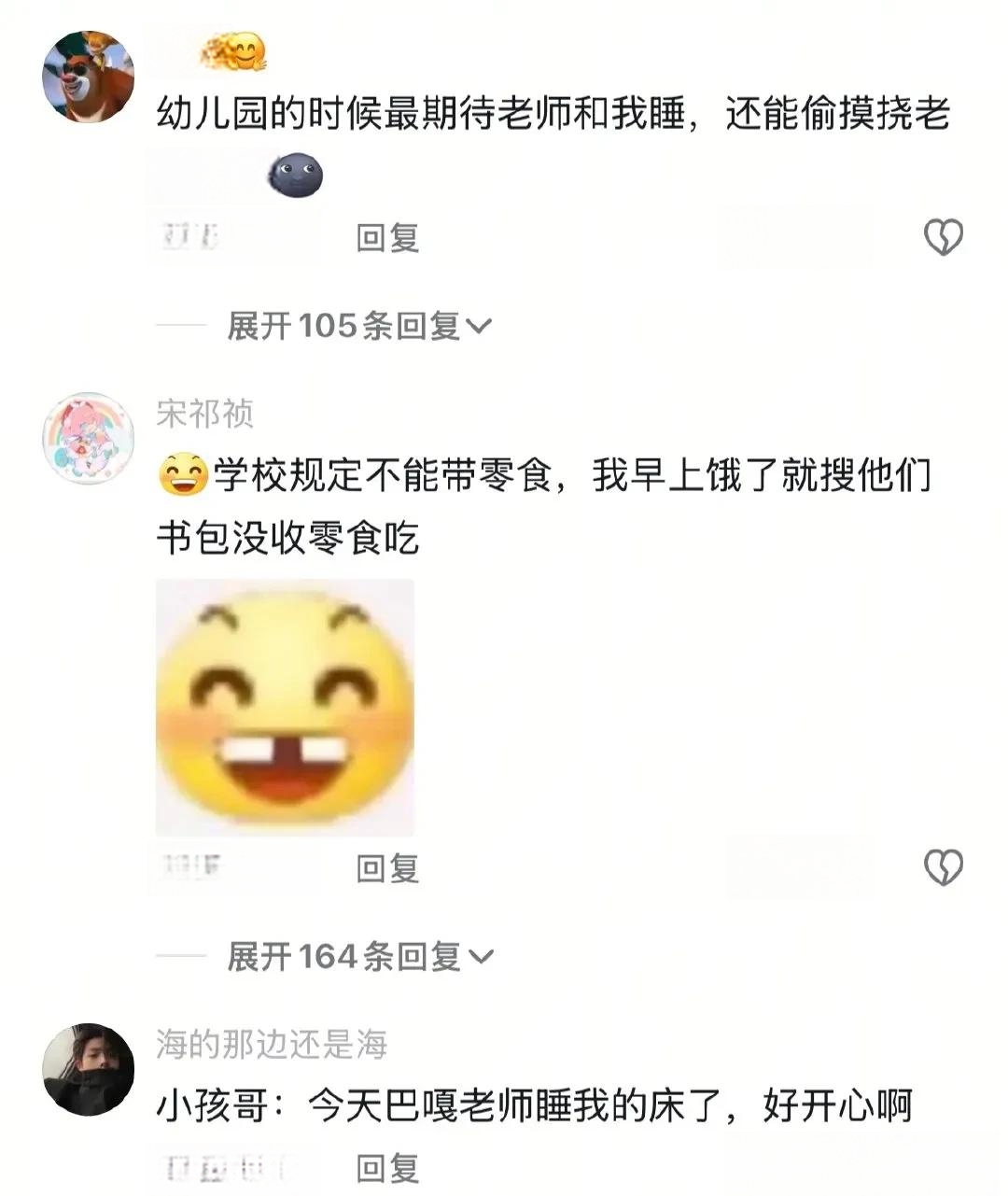This screenshot has height=1196, width=1008.
Task: View the smiley sticker image in 宋祁祯's comment
Action: (285, 707)
